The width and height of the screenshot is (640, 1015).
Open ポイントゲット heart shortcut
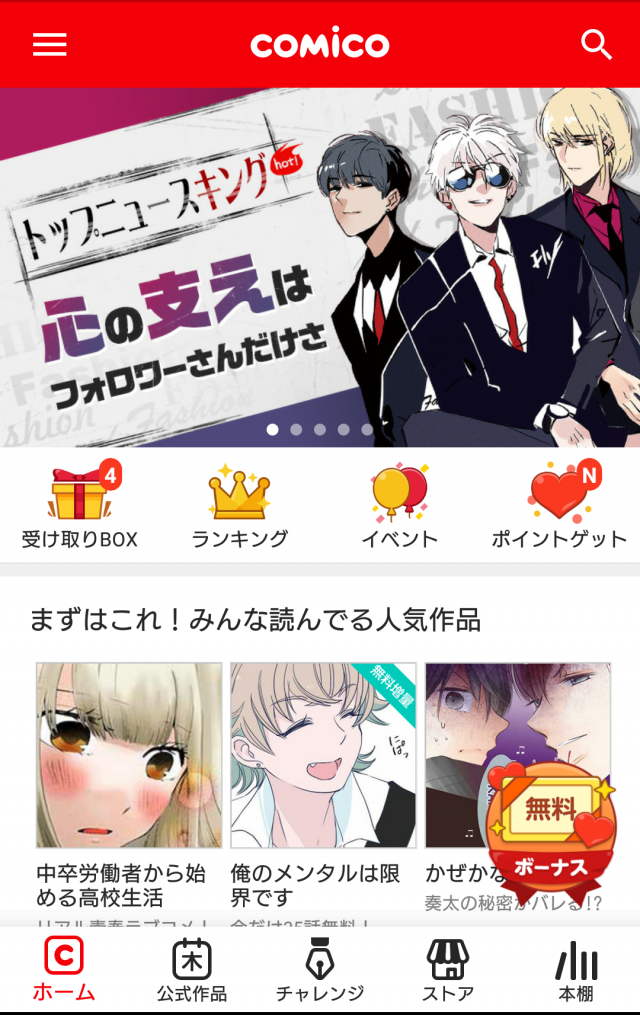pos(560,507)
